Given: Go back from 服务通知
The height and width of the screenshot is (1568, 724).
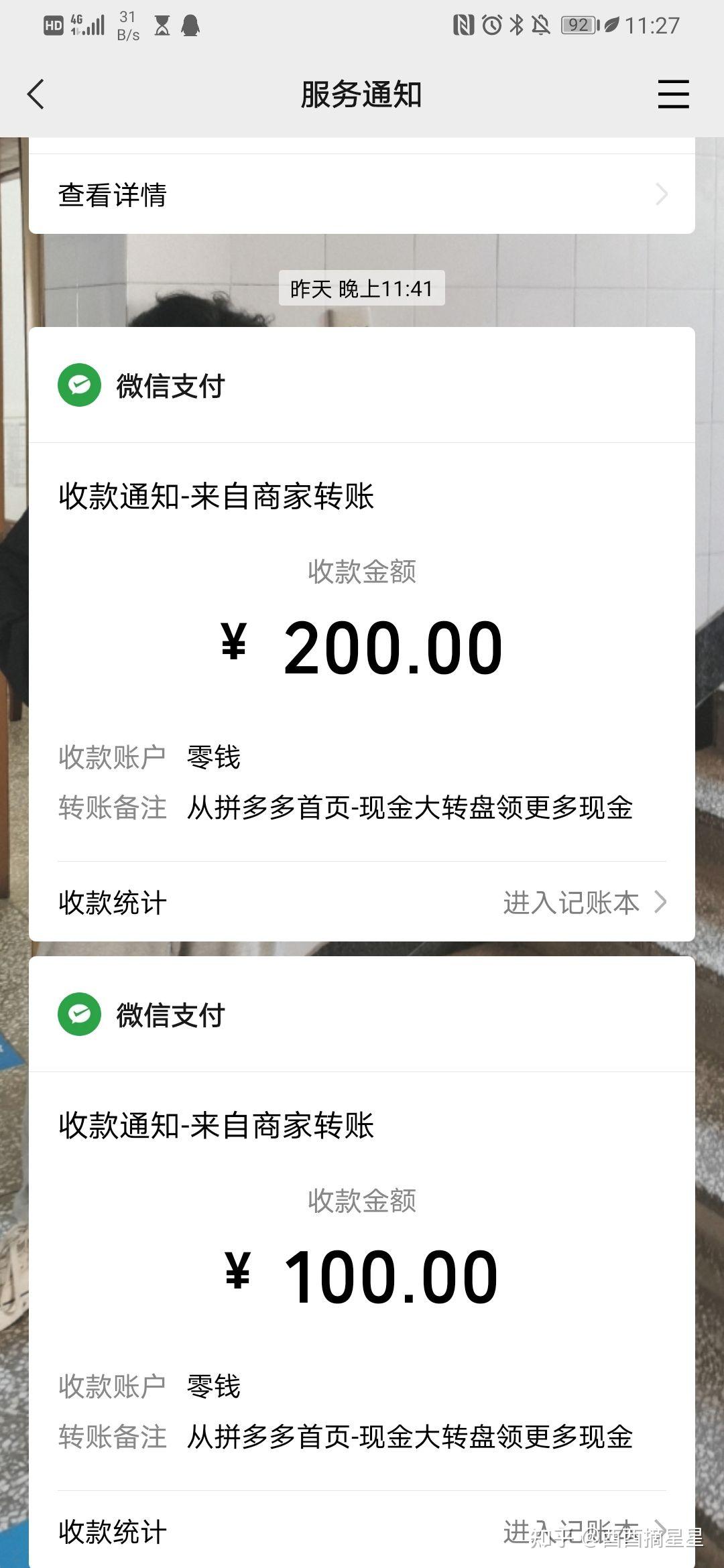Looking at the screenshot, I should click(x=36, y=94).
